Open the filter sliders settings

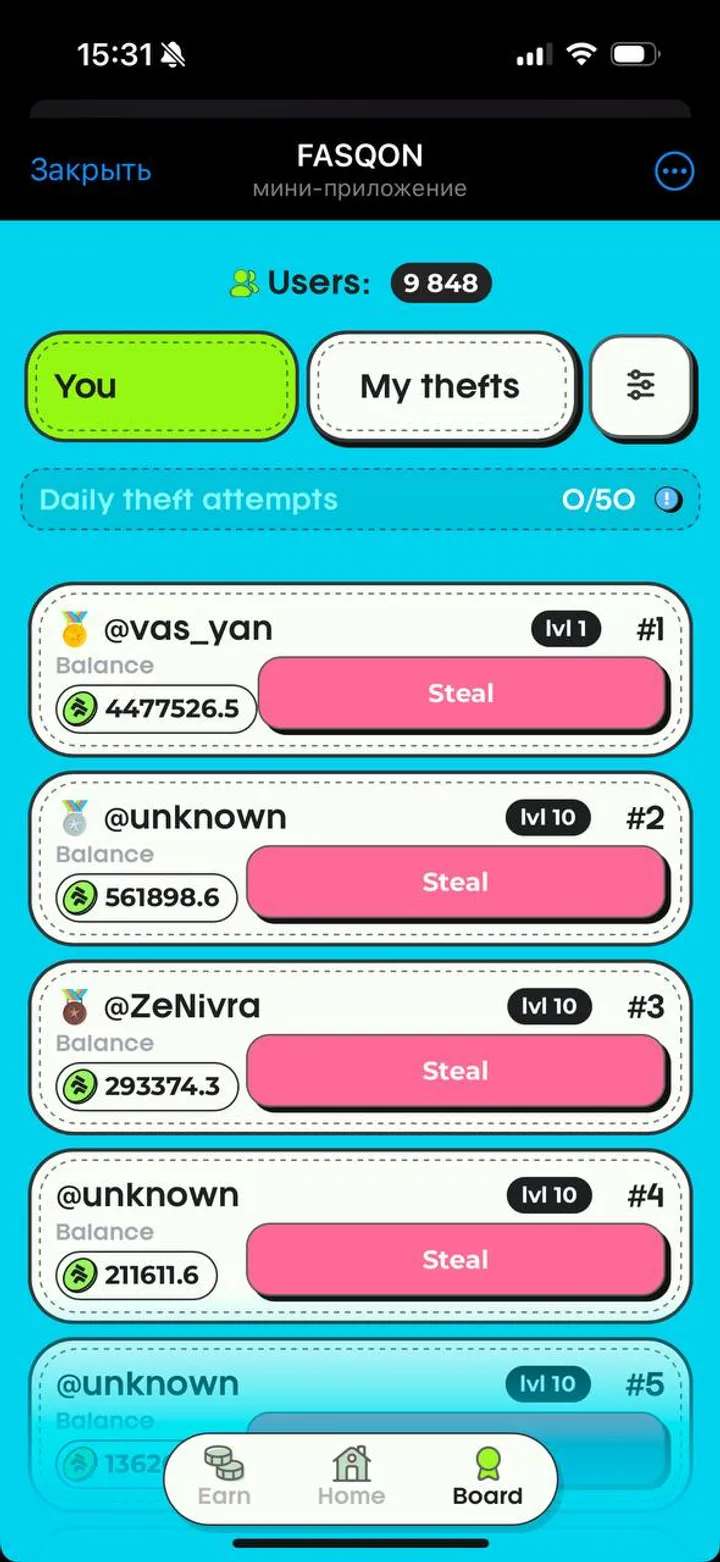640,385
